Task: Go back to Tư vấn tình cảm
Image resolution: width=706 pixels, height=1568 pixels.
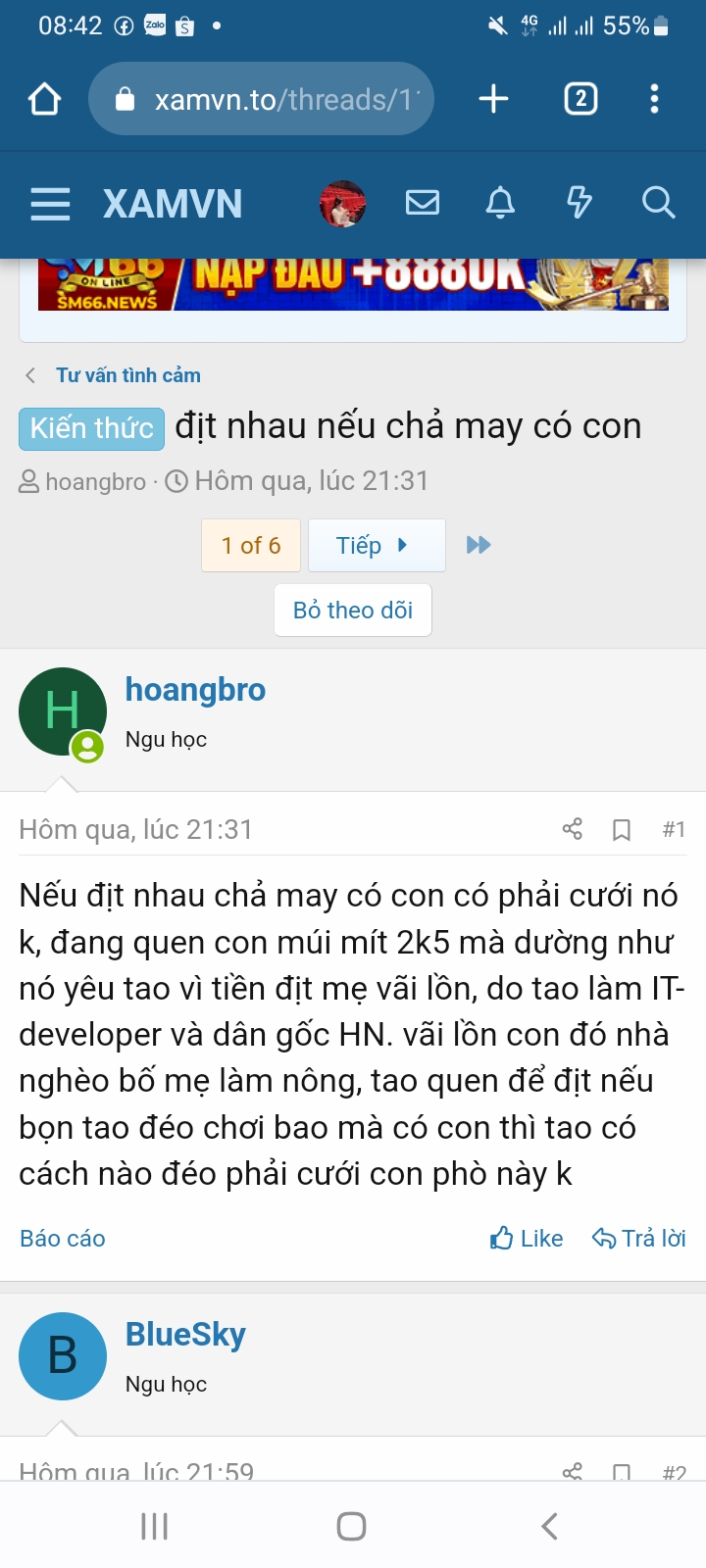Action: (x=127, y=375)
